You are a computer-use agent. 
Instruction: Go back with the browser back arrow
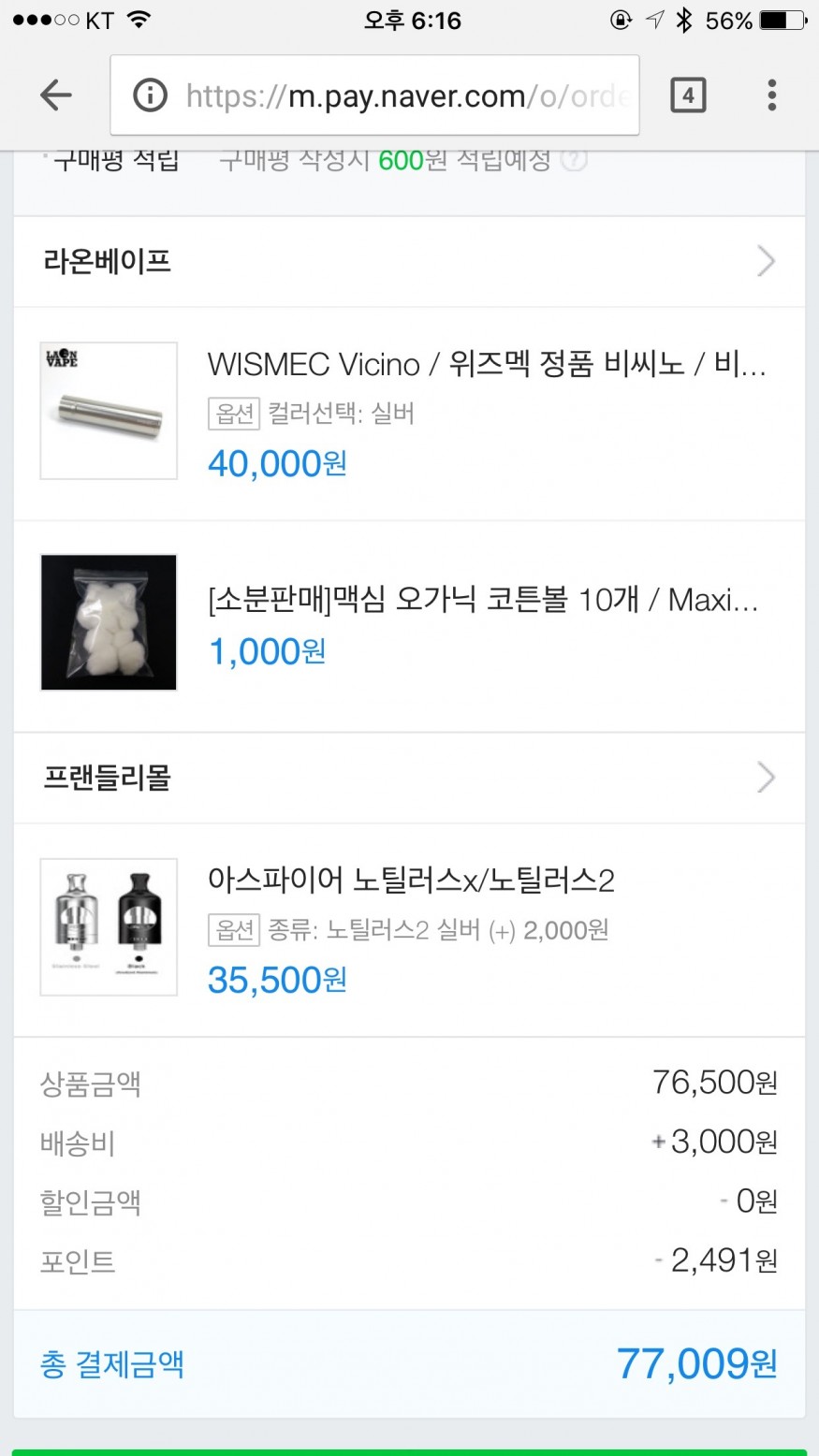pos(56,95)
